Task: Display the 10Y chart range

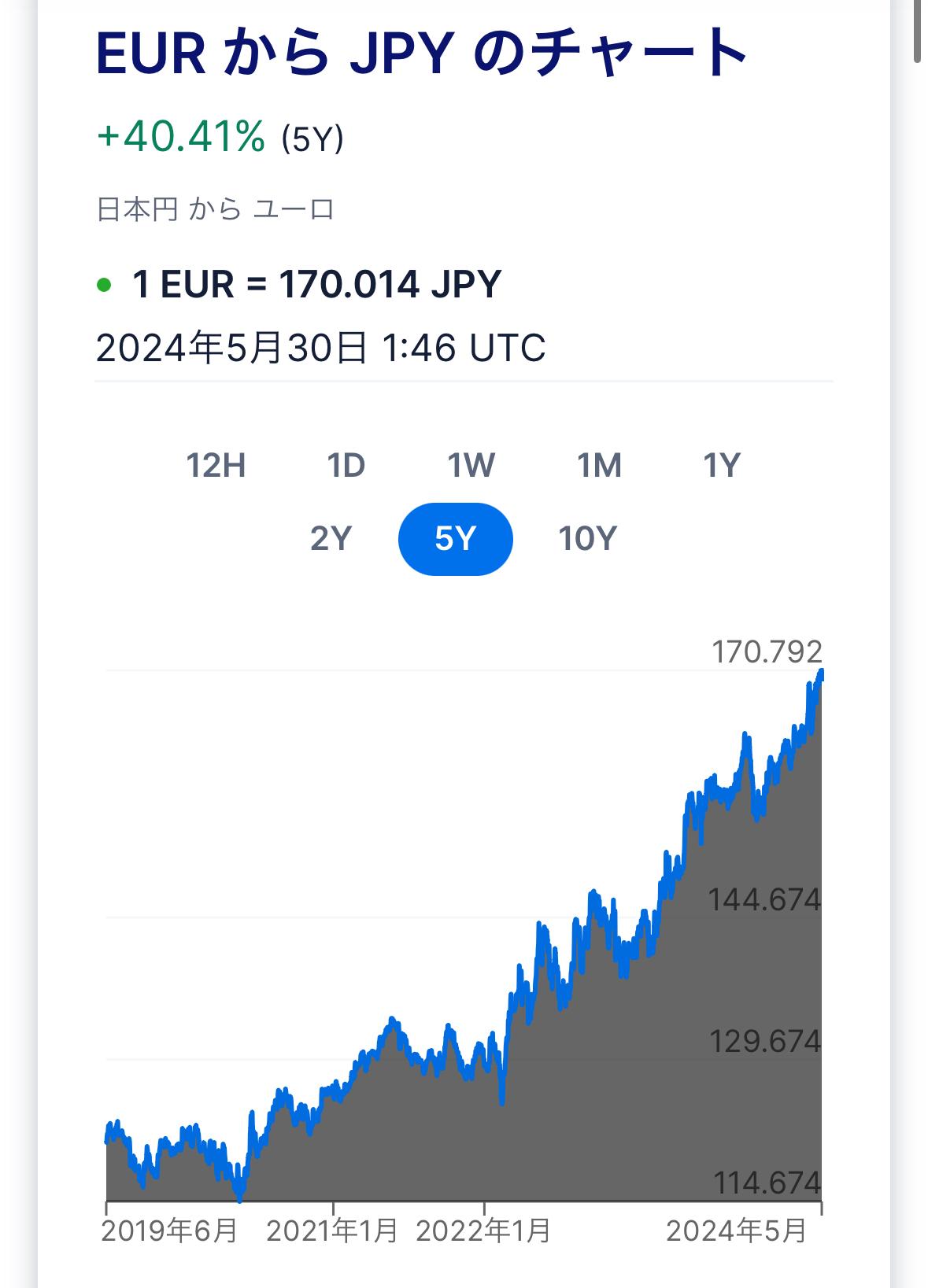Action: (x=587, y=539)
